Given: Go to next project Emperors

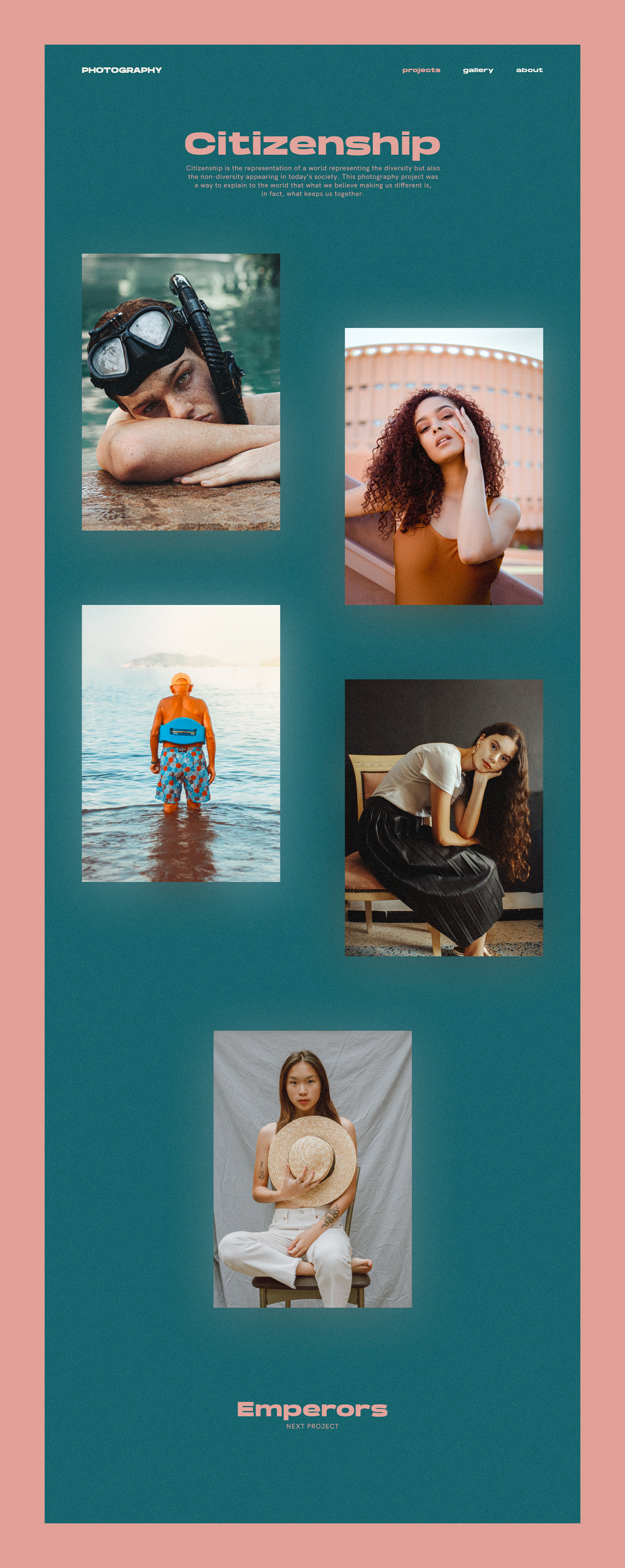Looking at the screenshot, I should tap(312, 1410).
